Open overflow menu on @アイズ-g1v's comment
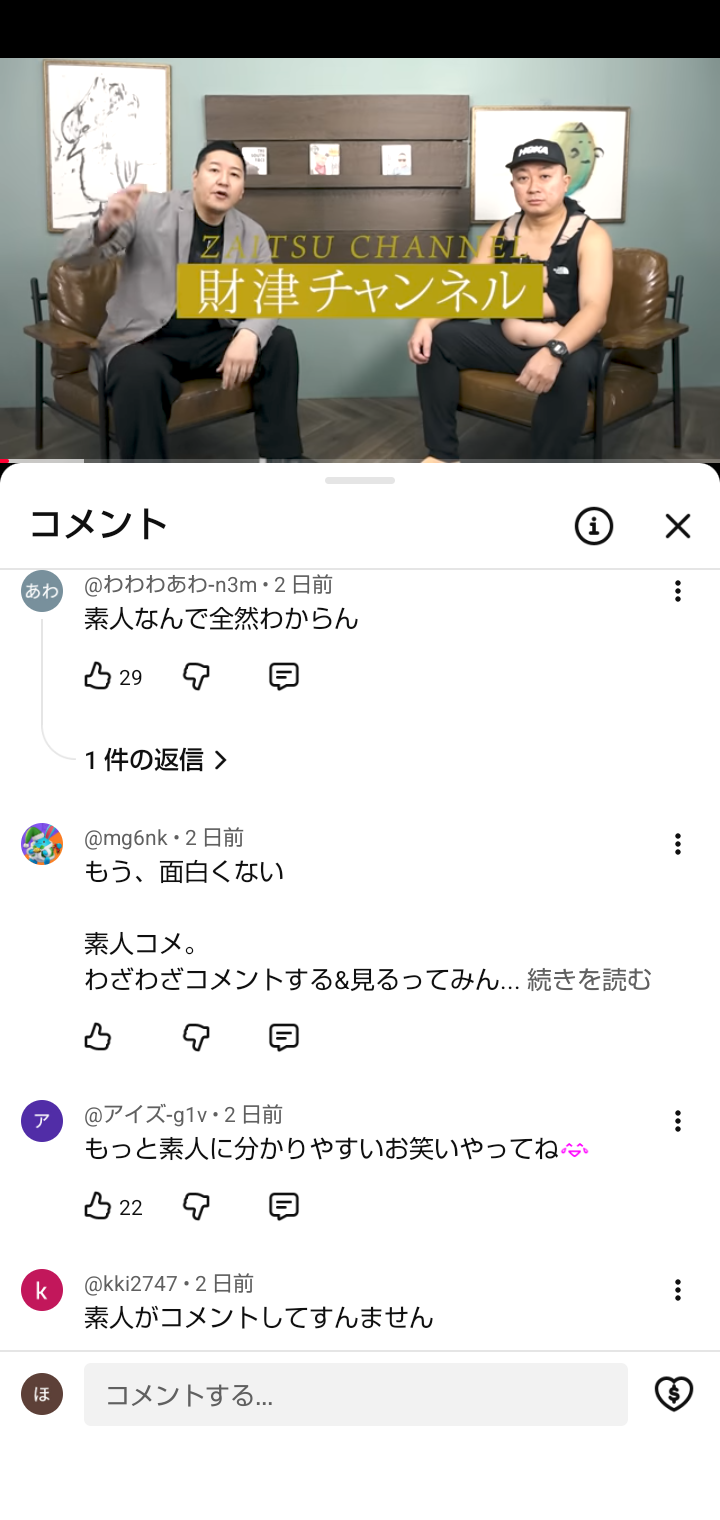The image size is (720, 1520). click(678, 1121)
